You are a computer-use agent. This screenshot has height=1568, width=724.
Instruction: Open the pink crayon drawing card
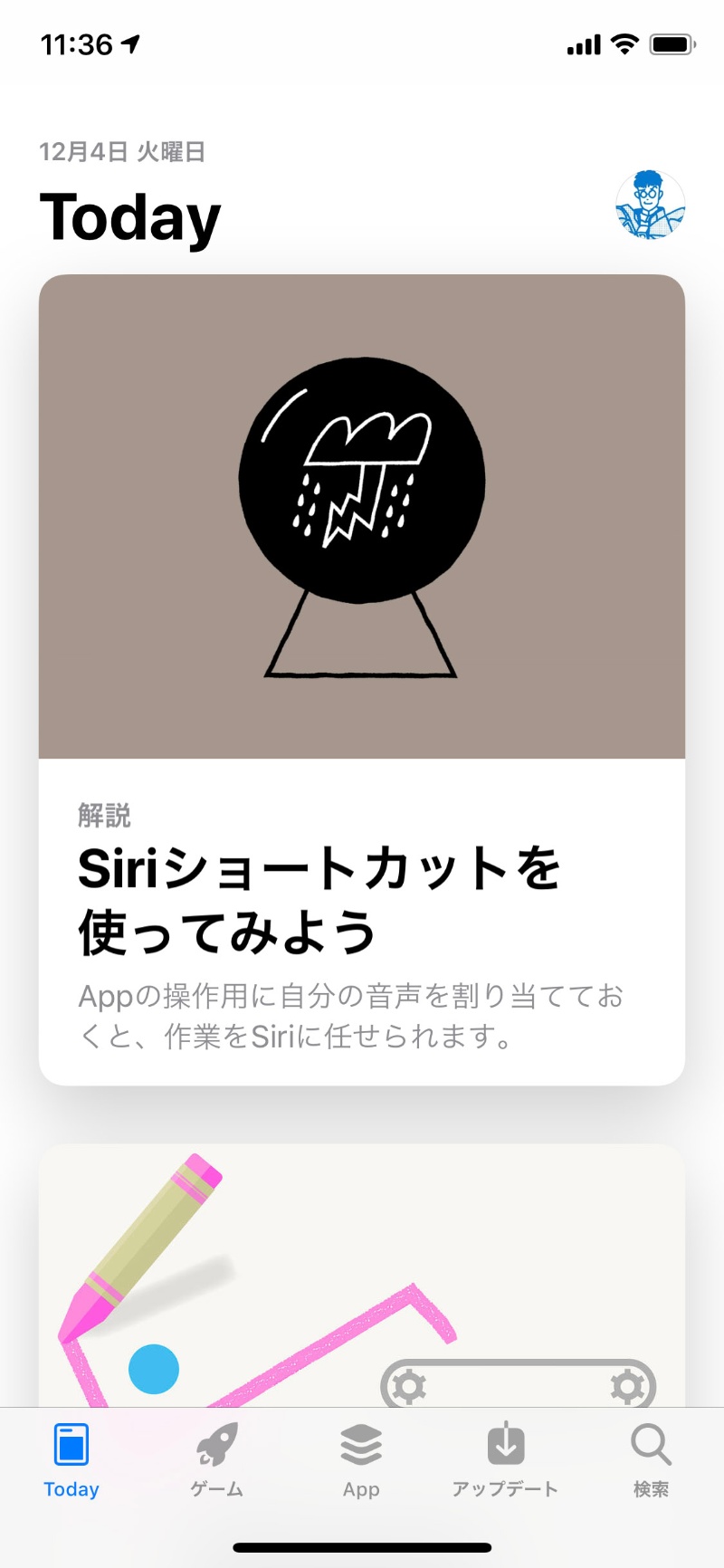coord(362,1276)
